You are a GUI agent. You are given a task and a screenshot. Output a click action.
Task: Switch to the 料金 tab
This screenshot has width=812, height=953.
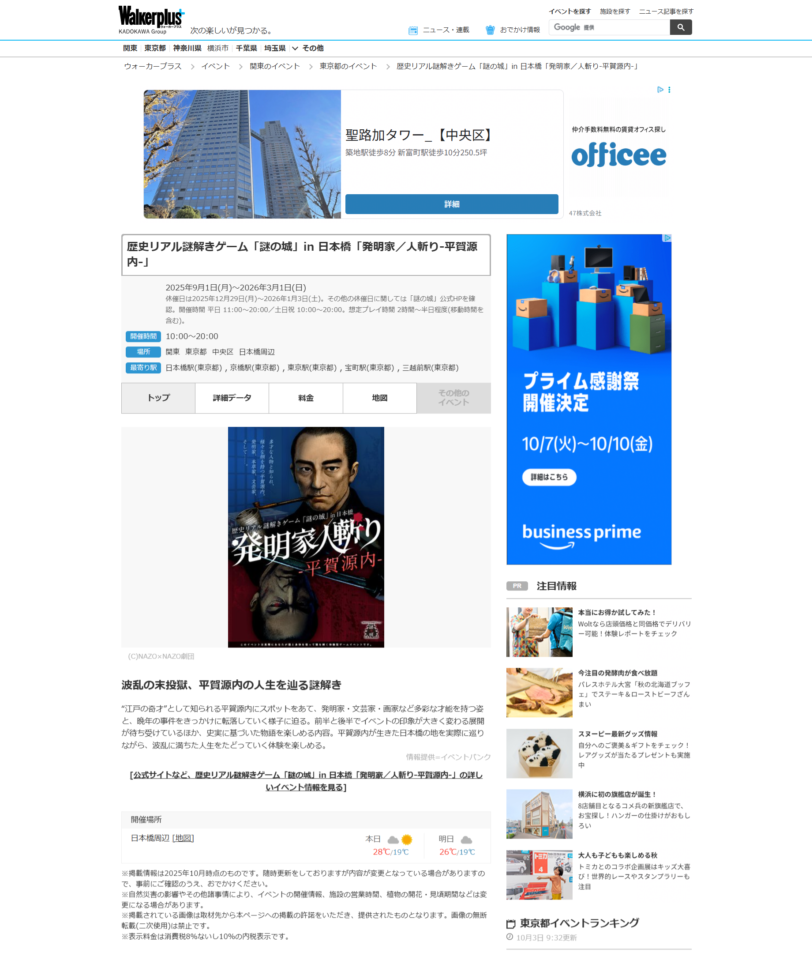tap(306, 398)
